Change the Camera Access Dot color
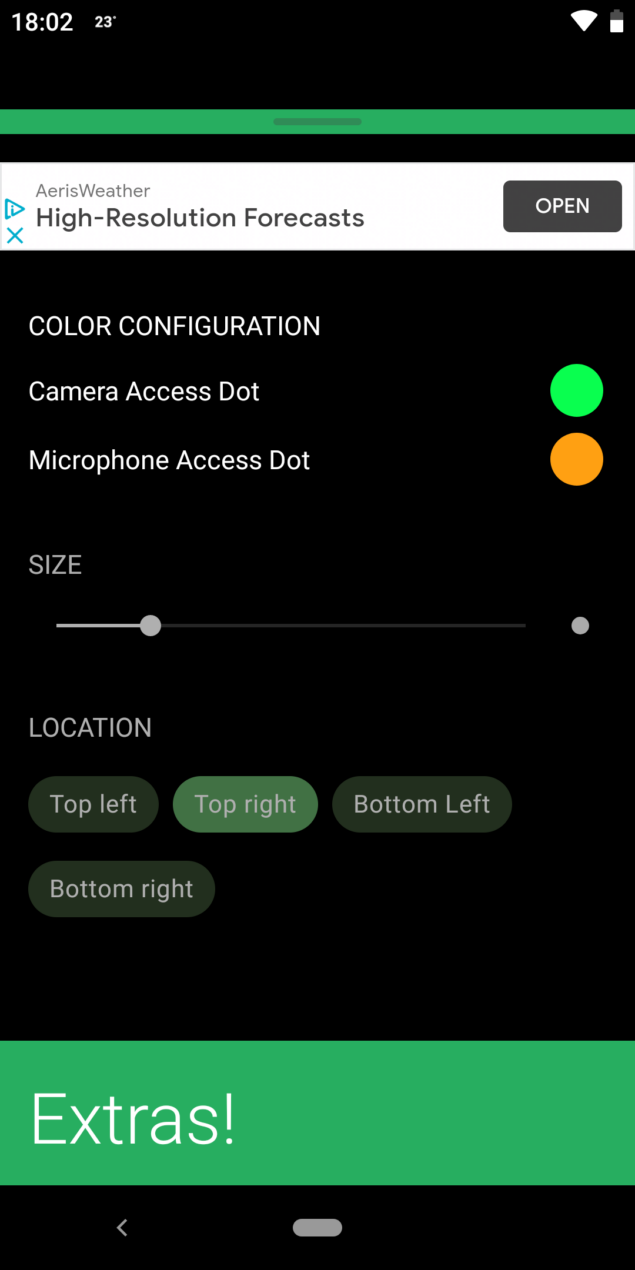The image size is (635, 1270). tap(577, 390)
